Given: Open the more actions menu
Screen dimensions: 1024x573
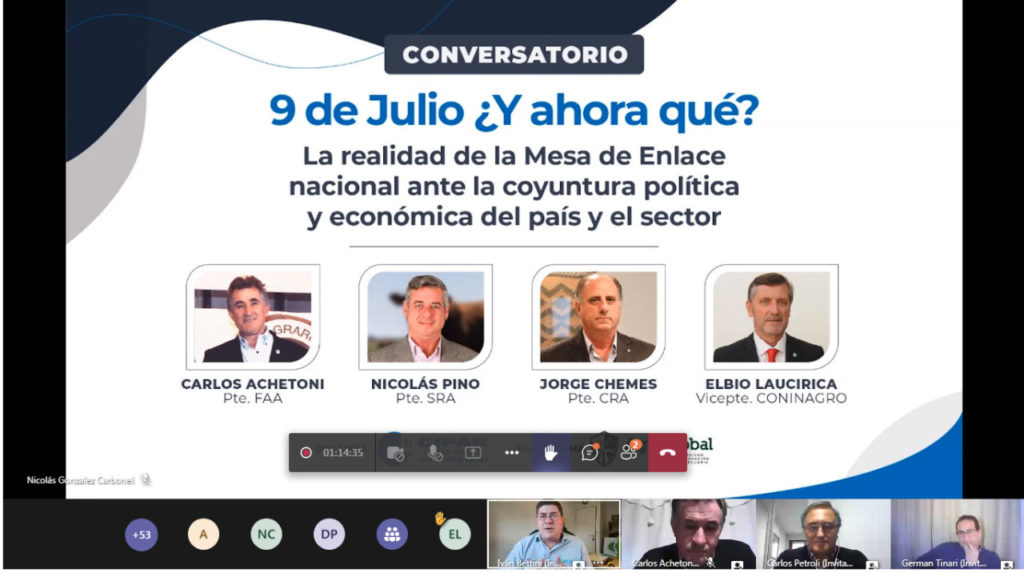Looking at the screenshot, I should [x=512, y=452].
